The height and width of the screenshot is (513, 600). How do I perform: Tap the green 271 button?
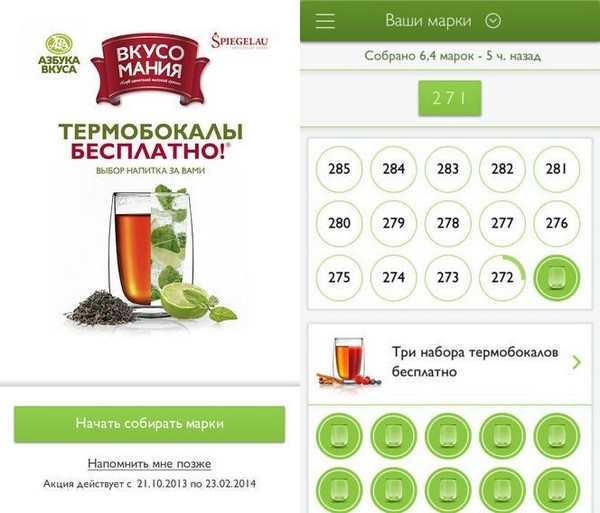[x=449, y=98]
